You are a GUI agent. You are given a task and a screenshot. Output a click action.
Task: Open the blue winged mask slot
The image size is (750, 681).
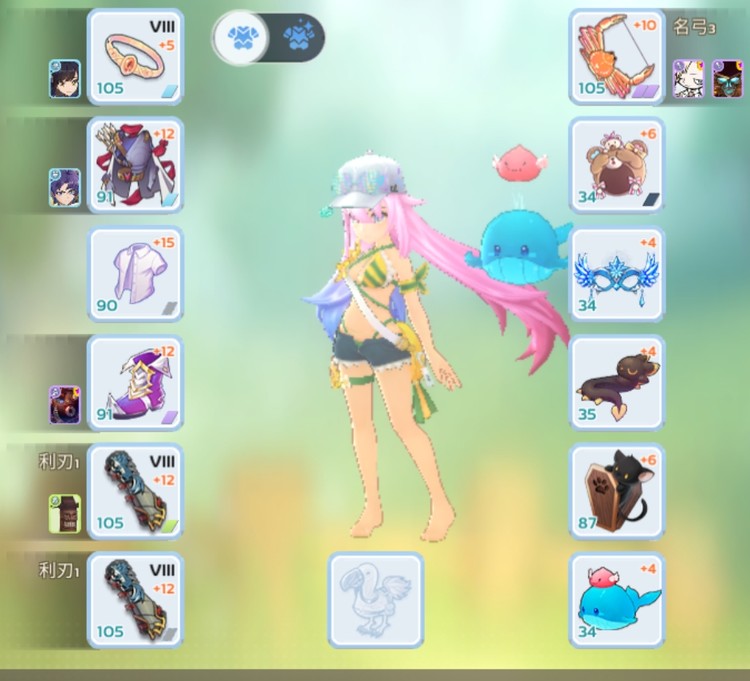(x=617, y=273)
